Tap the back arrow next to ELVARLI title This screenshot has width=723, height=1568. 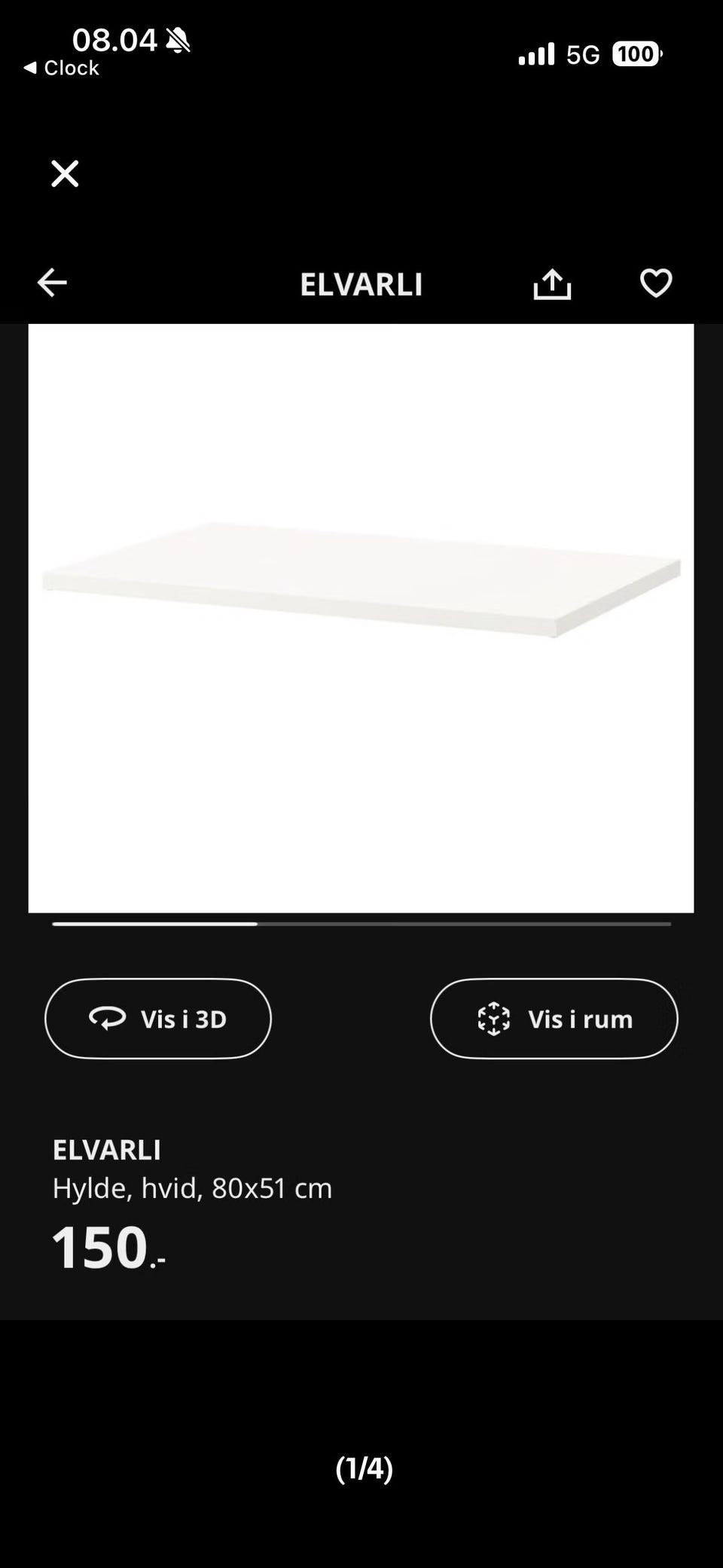click(x=51, y=282)
